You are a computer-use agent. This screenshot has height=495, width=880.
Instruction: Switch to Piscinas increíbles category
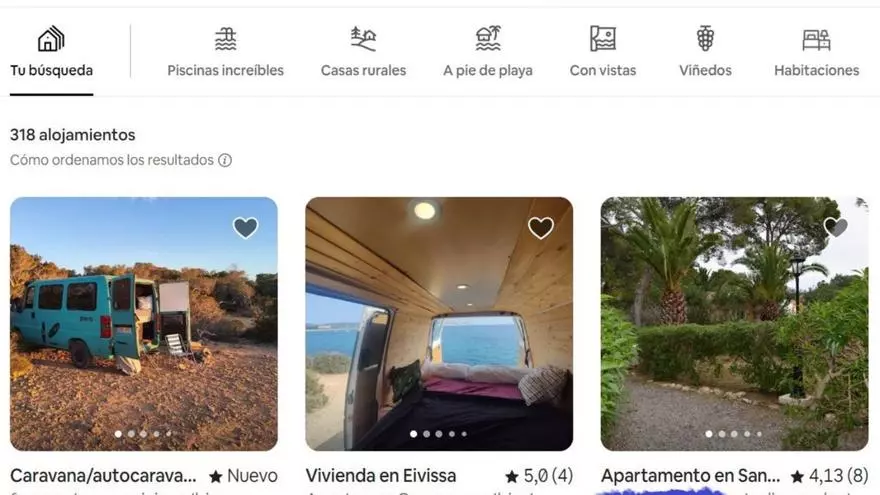coord(225,53)
